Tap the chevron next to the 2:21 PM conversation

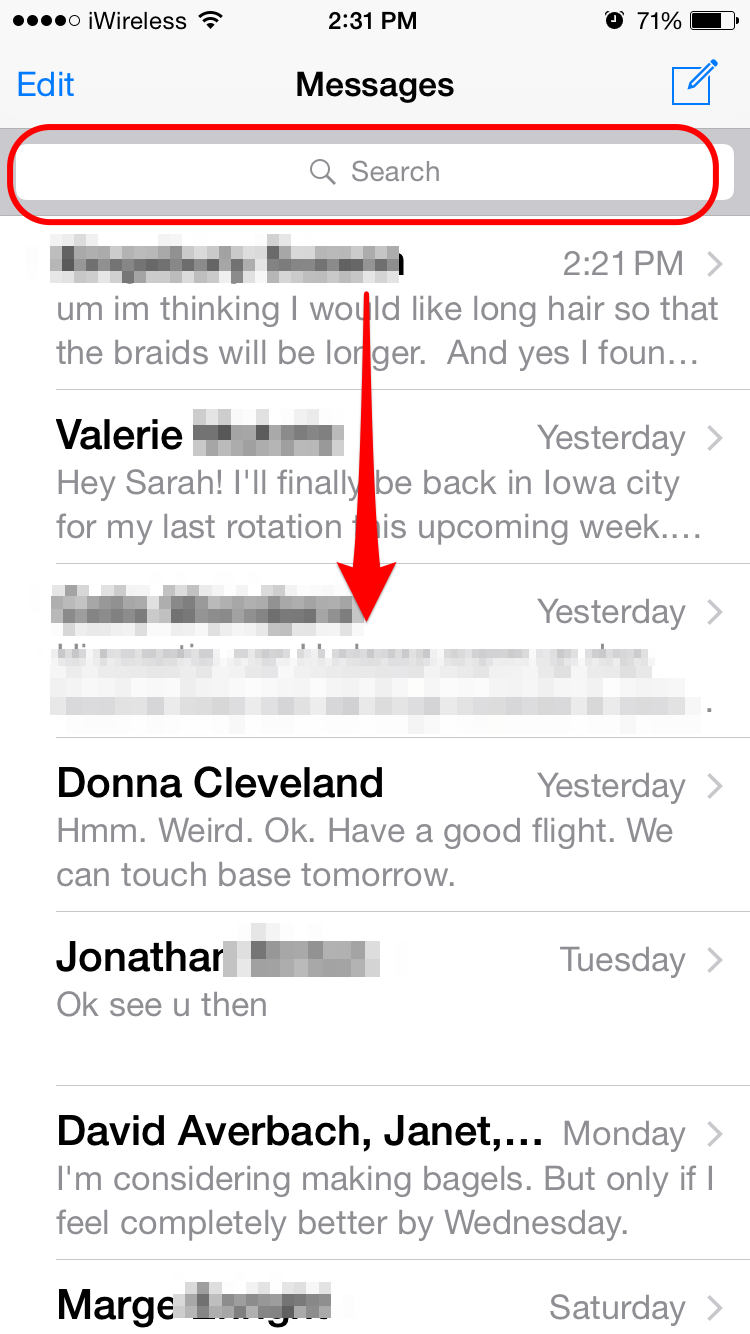pyautogui.click(x=716, y=263)
